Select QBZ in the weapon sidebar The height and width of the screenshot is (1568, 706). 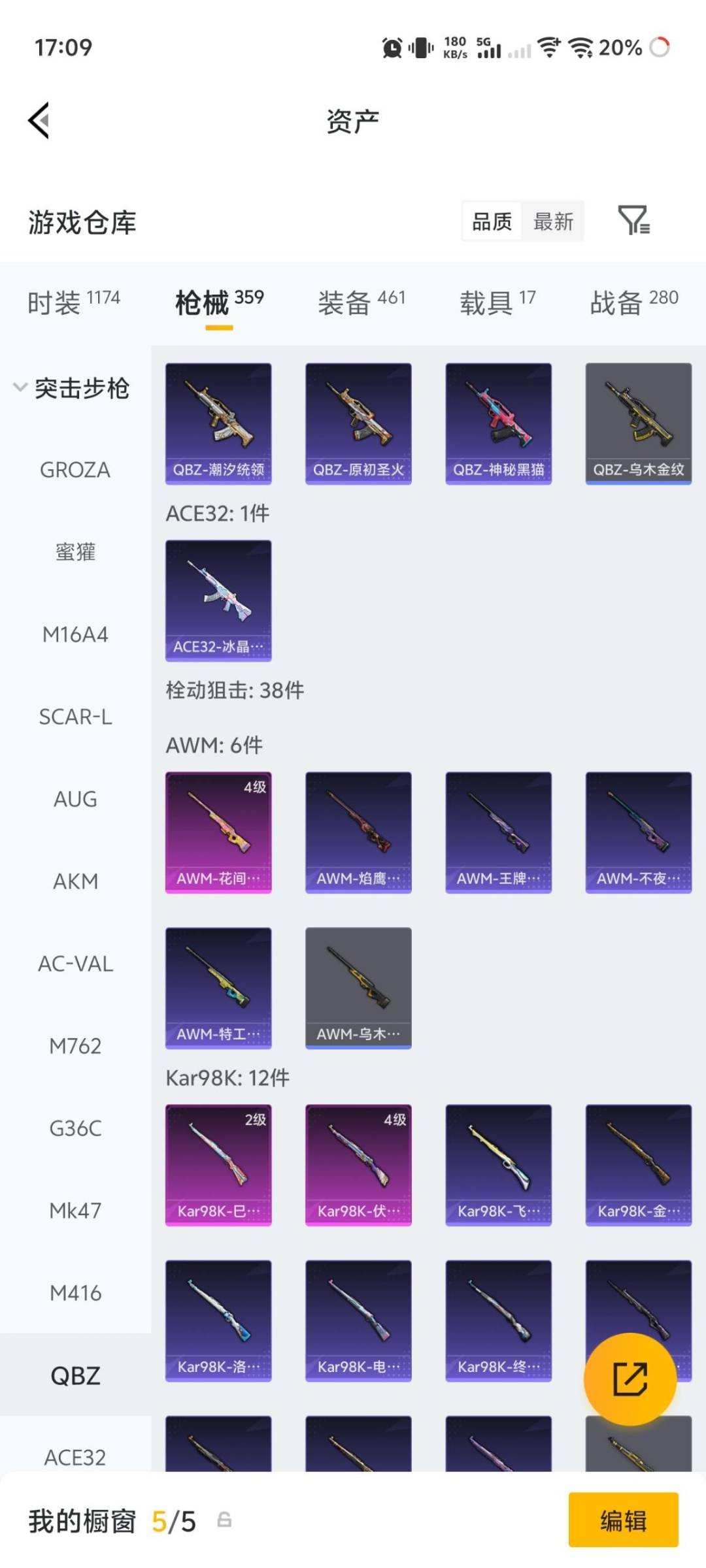(75, 1374)
